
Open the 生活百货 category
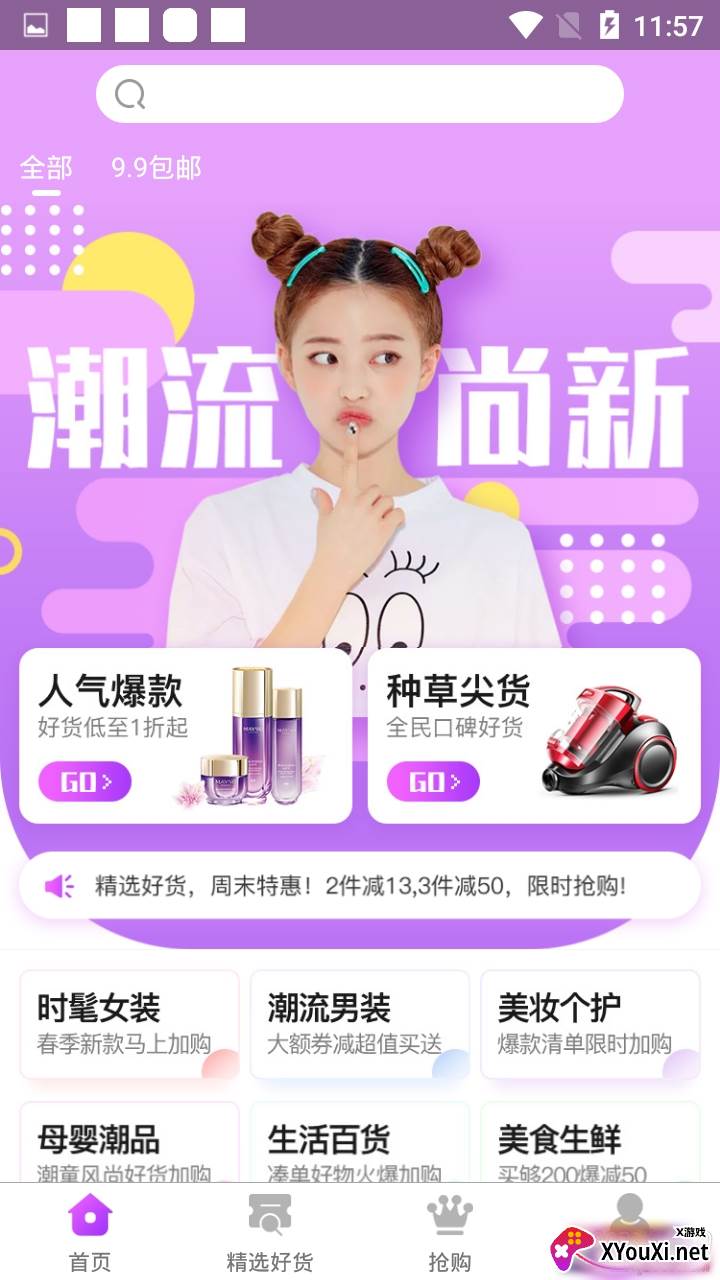[x=359, y=1145]
